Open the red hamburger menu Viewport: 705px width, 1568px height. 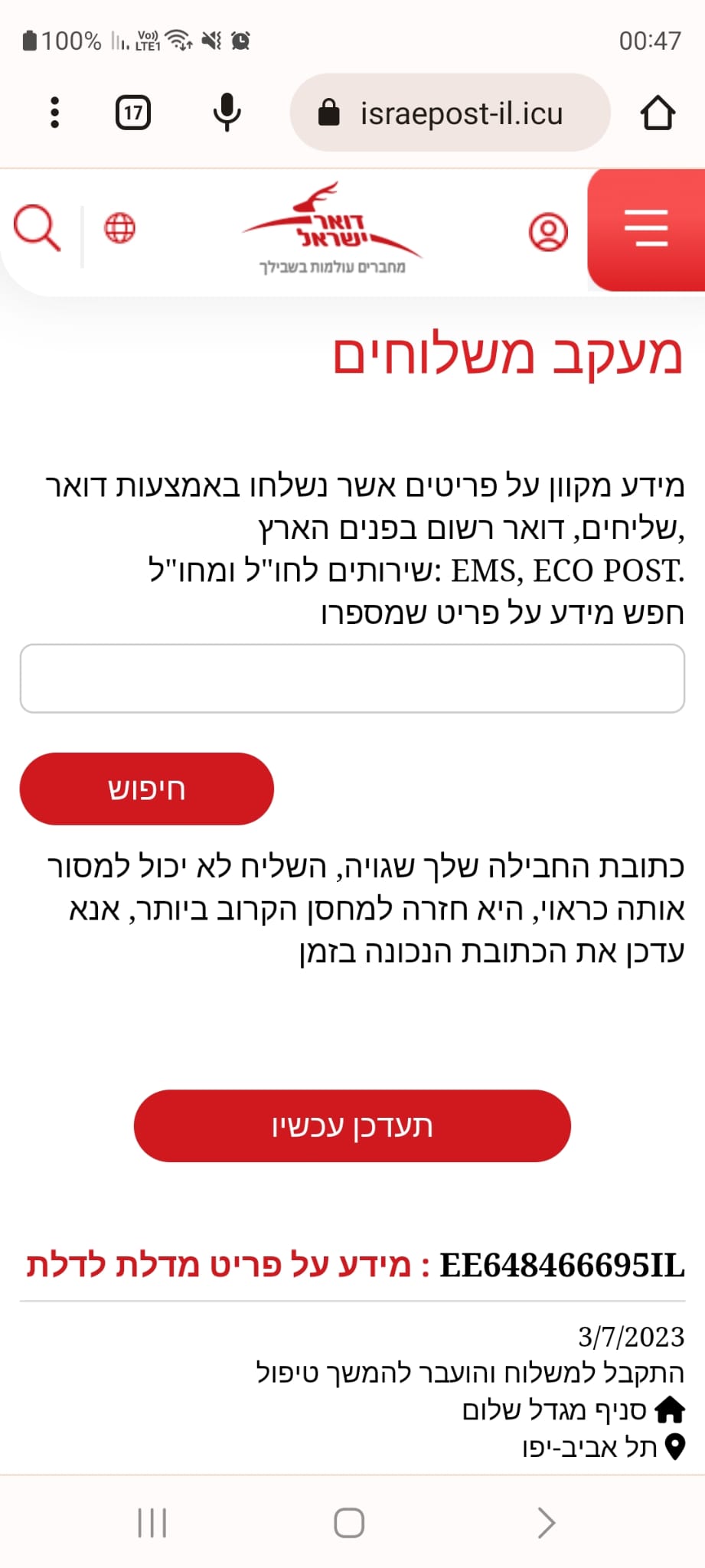pos(646,229)
